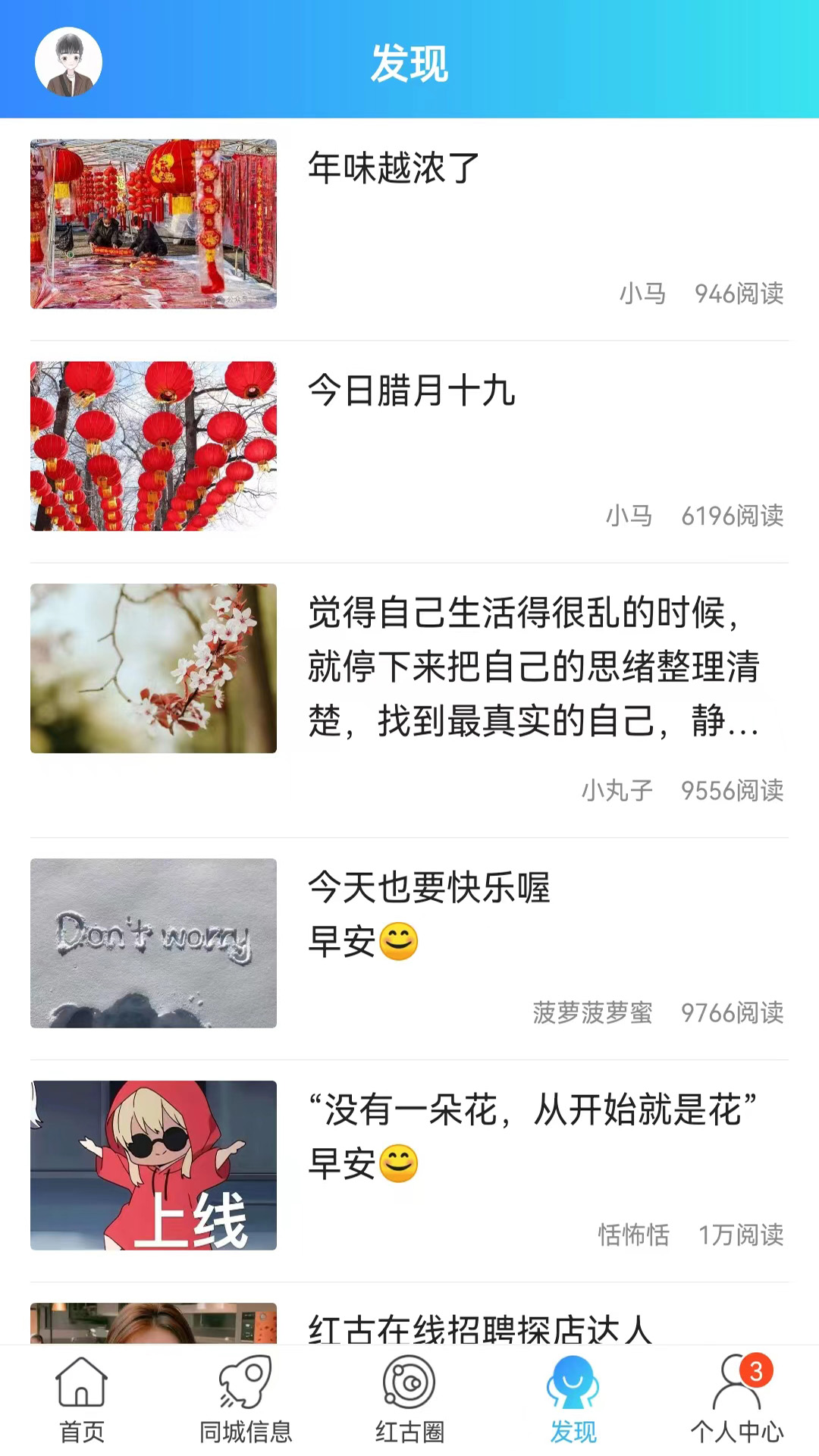Select the 发现 tab
Screen dimensions: 819x1456
(x=573, y=1400)
